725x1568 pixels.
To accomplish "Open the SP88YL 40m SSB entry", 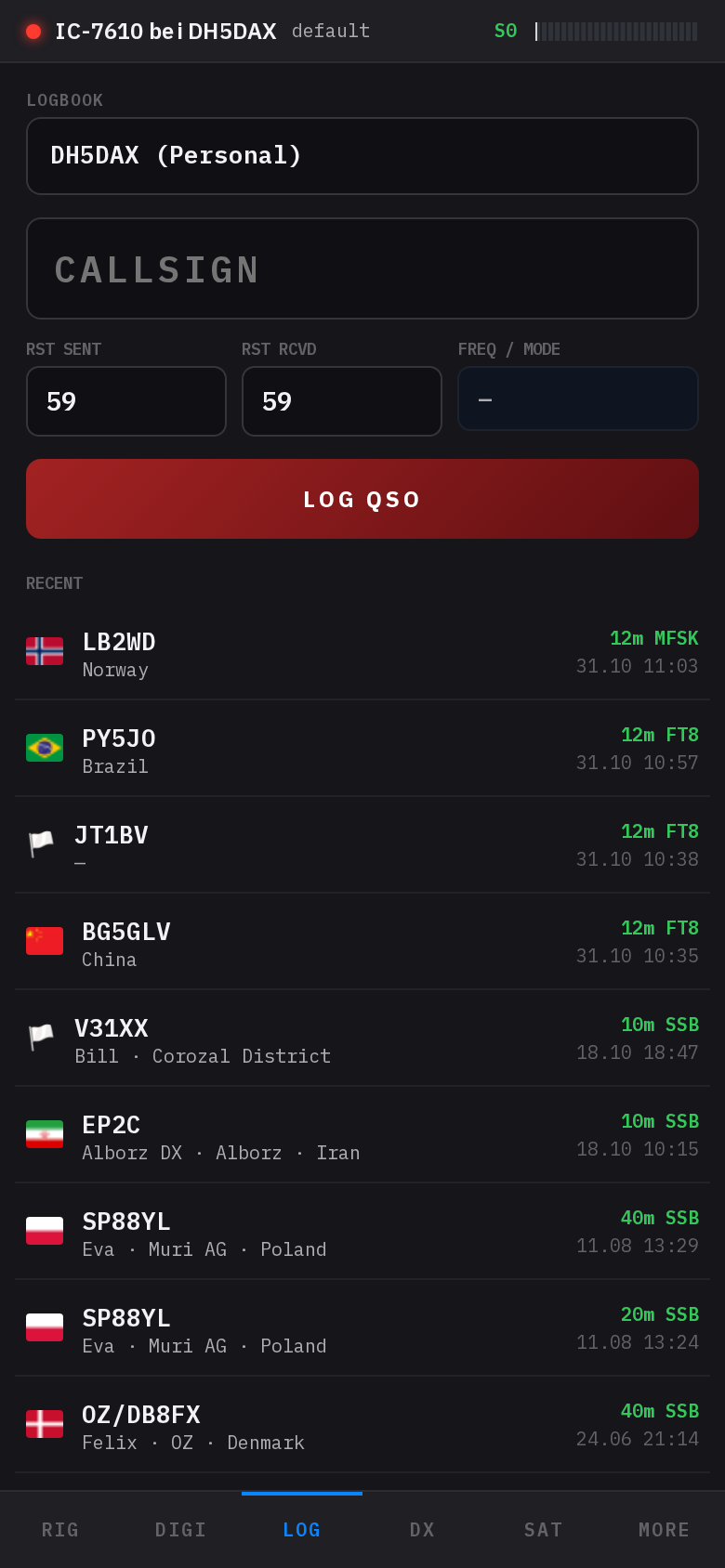I will pyautogui.click(x=362, y=1232).
